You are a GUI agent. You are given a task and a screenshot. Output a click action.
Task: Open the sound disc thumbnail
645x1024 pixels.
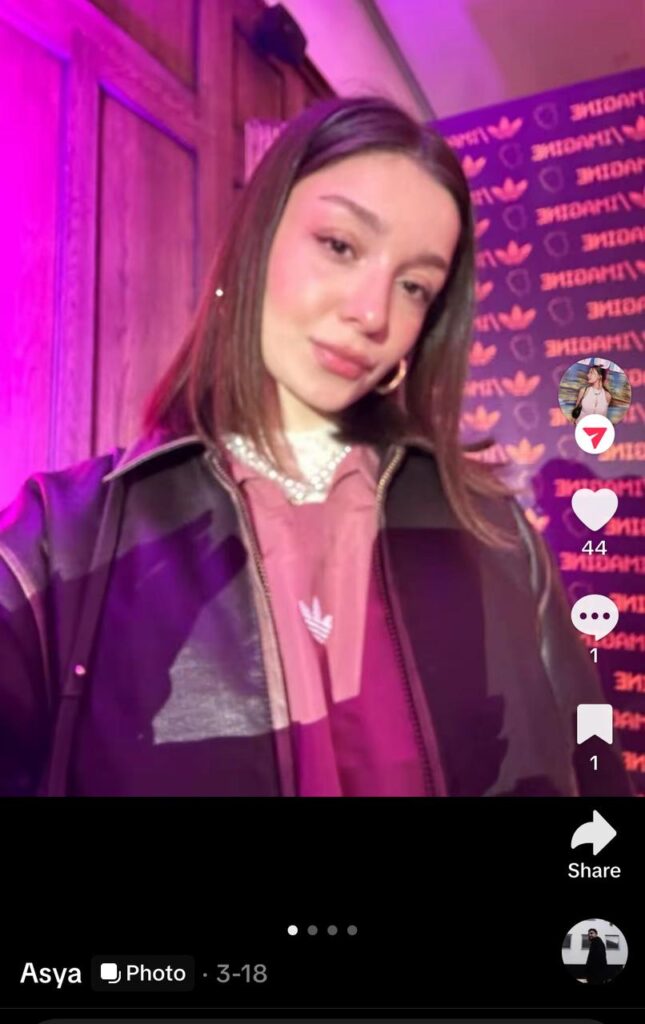point(594,951)
